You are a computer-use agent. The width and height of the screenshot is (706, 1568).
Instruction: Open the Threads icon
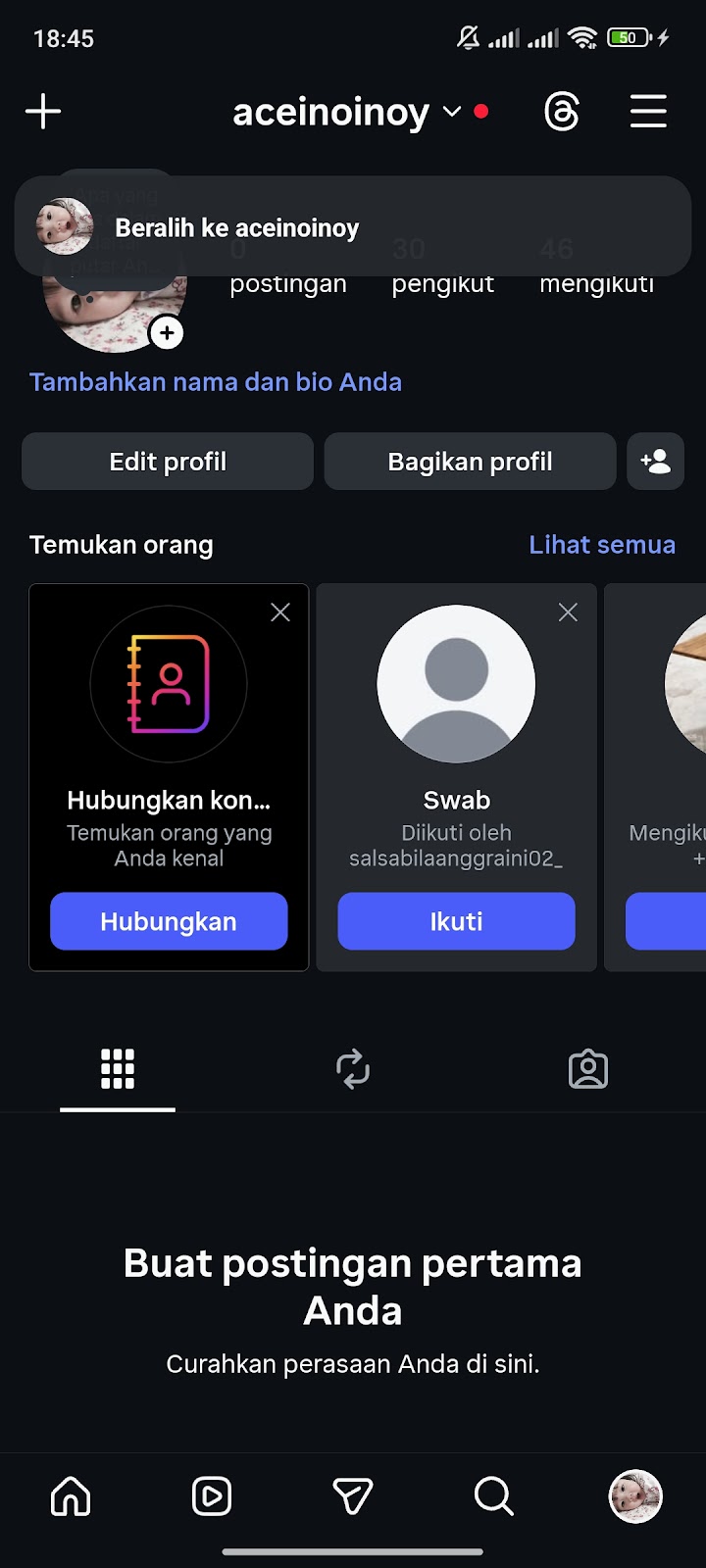562,112
